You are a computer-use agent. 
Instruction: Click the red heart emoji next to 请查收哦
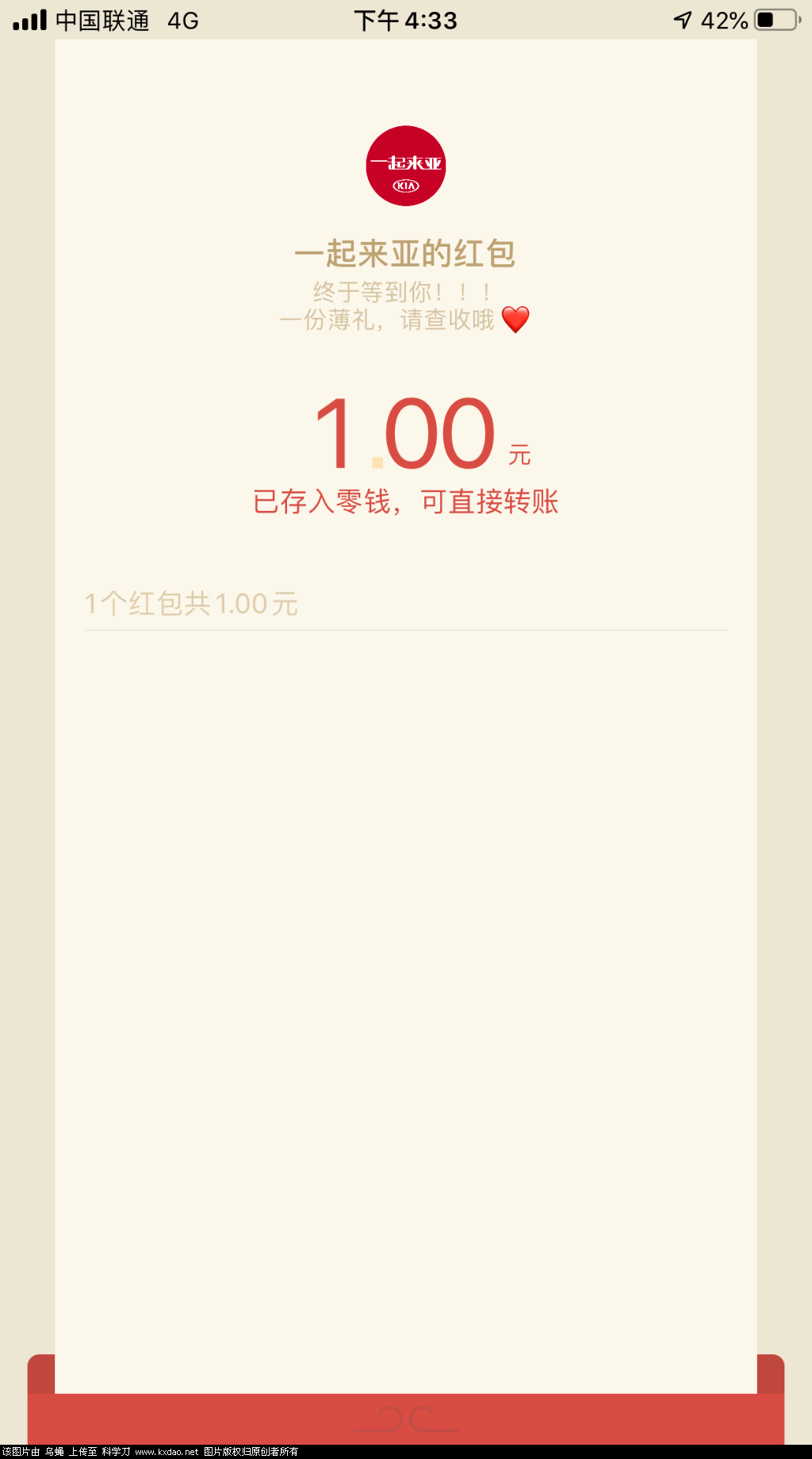coord(517,321)
